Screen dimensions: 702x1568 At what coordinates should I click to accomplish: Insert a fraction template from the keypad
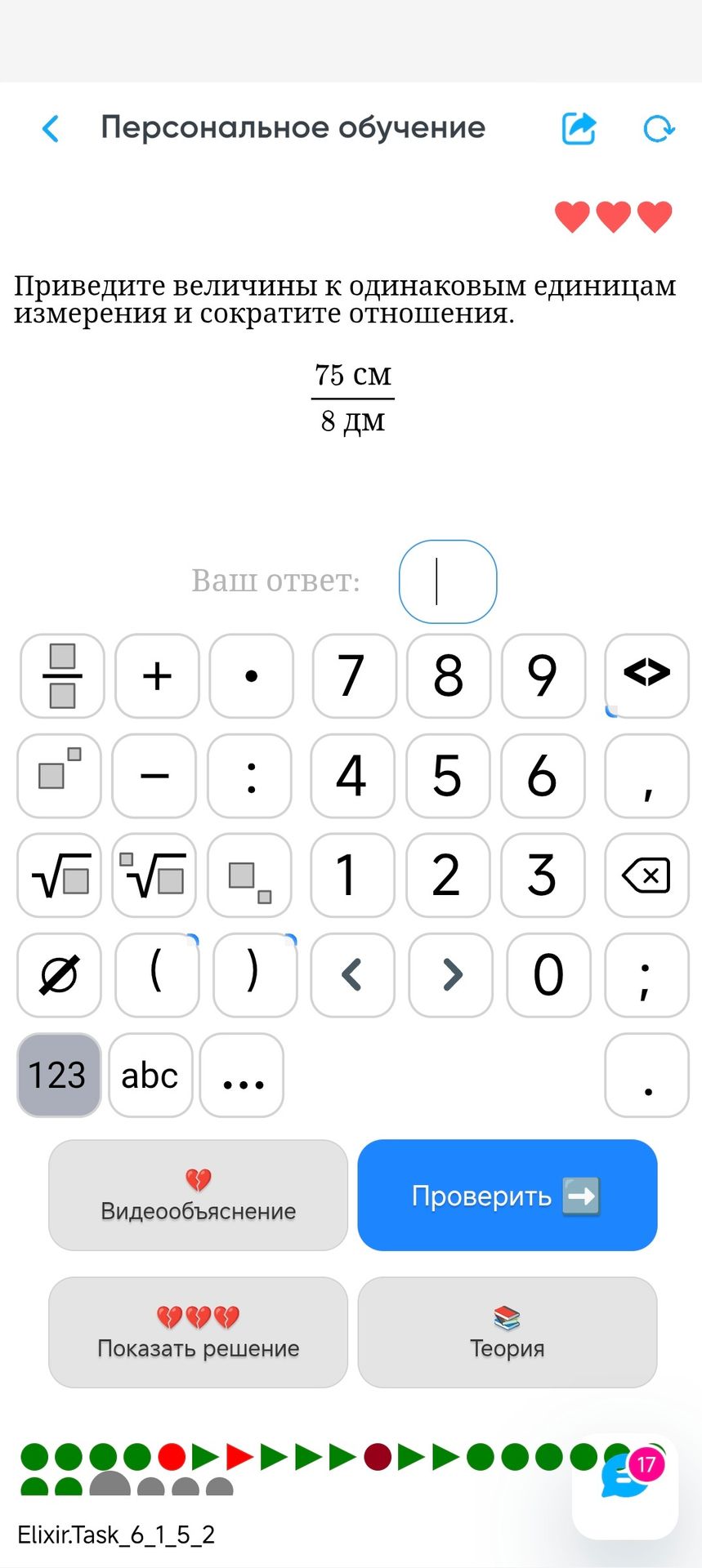tap(62, 675)
